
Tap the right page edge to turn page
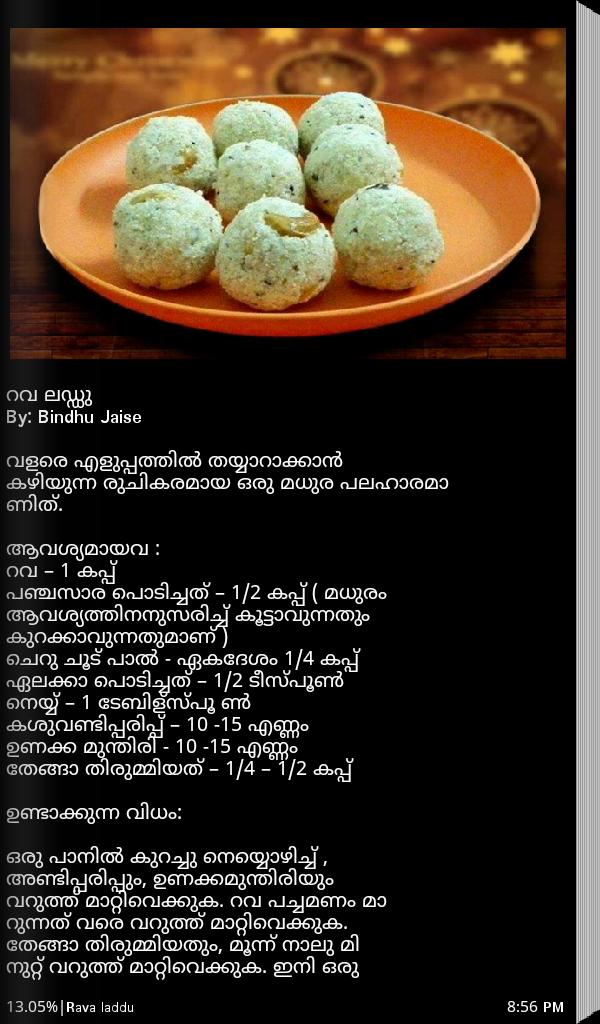587,512
